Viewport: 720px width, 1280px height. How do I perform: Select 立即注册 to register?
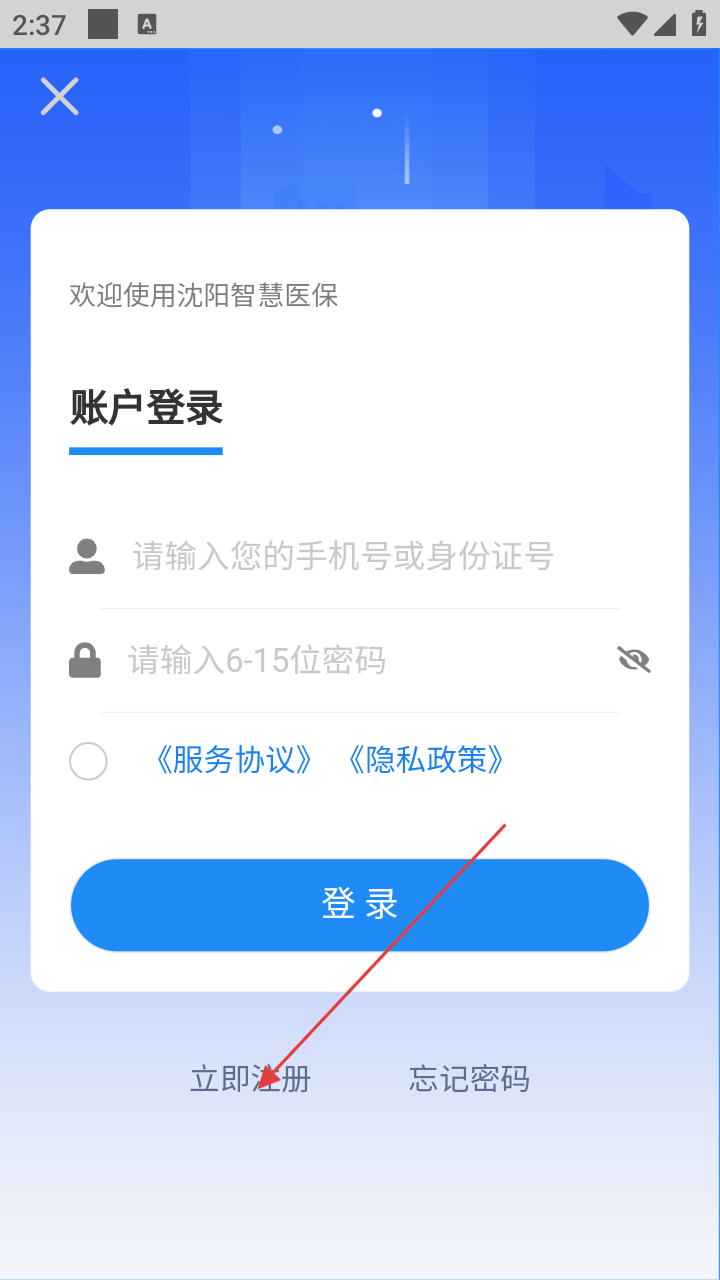click(x=251, y=1079)
